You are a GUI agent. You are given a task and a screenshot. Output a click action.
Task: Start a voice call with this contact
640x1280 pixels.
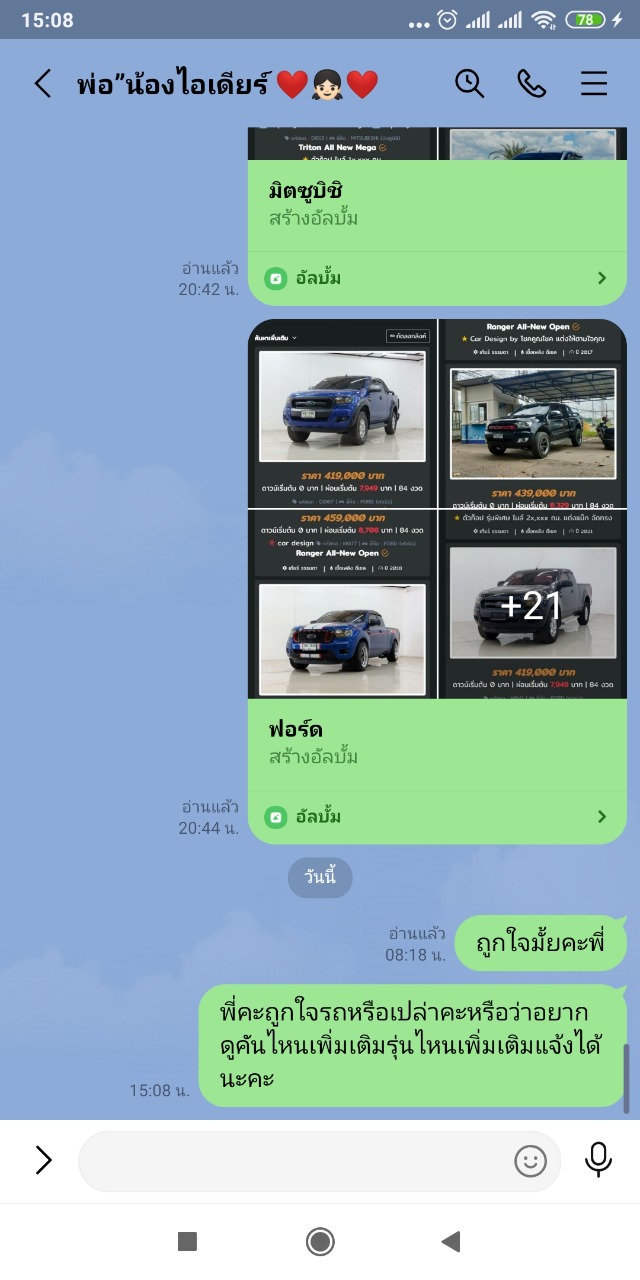532,83
